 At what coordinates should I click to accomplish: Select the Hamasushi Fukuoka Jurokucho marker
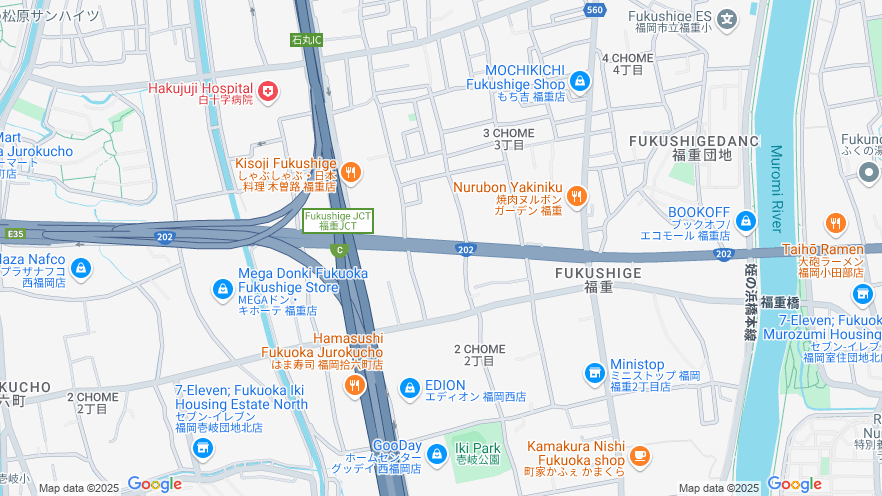pyautogui.click(x=355, y=387)
